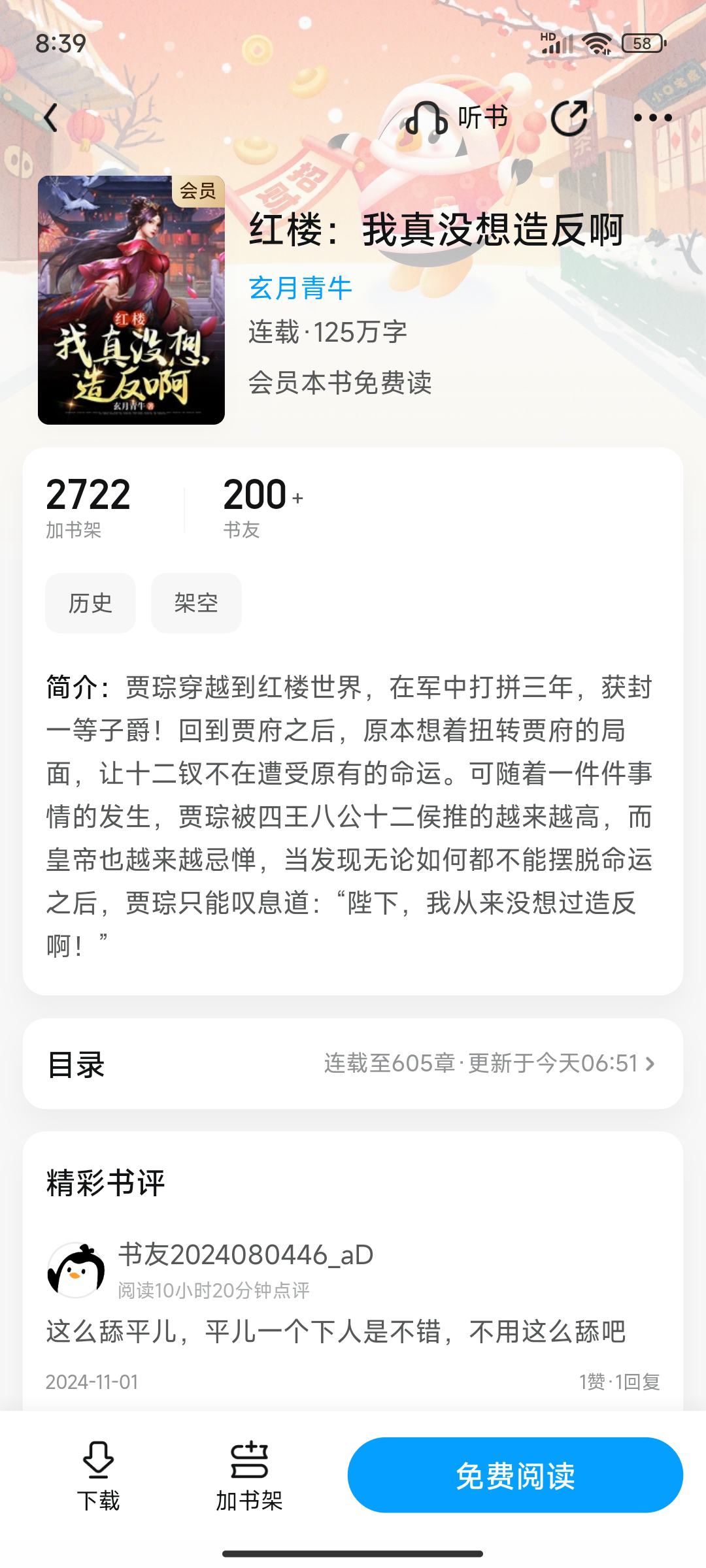Viewport: 706px width, 1568px height.
Task: Tap the book cover image
Action: click(x=131, y=300)
